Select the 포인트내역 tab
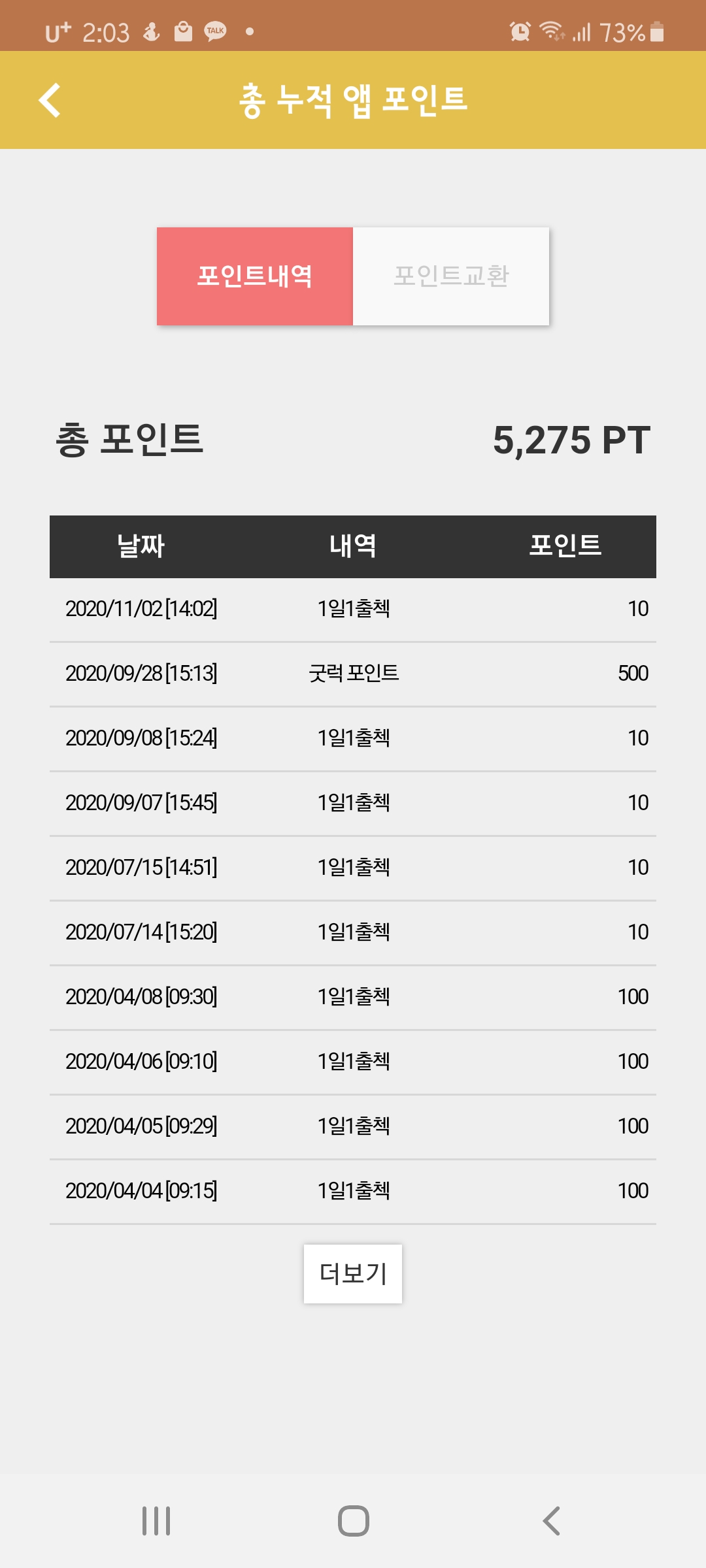The image size is (706, 1568). tap(255, 276)
